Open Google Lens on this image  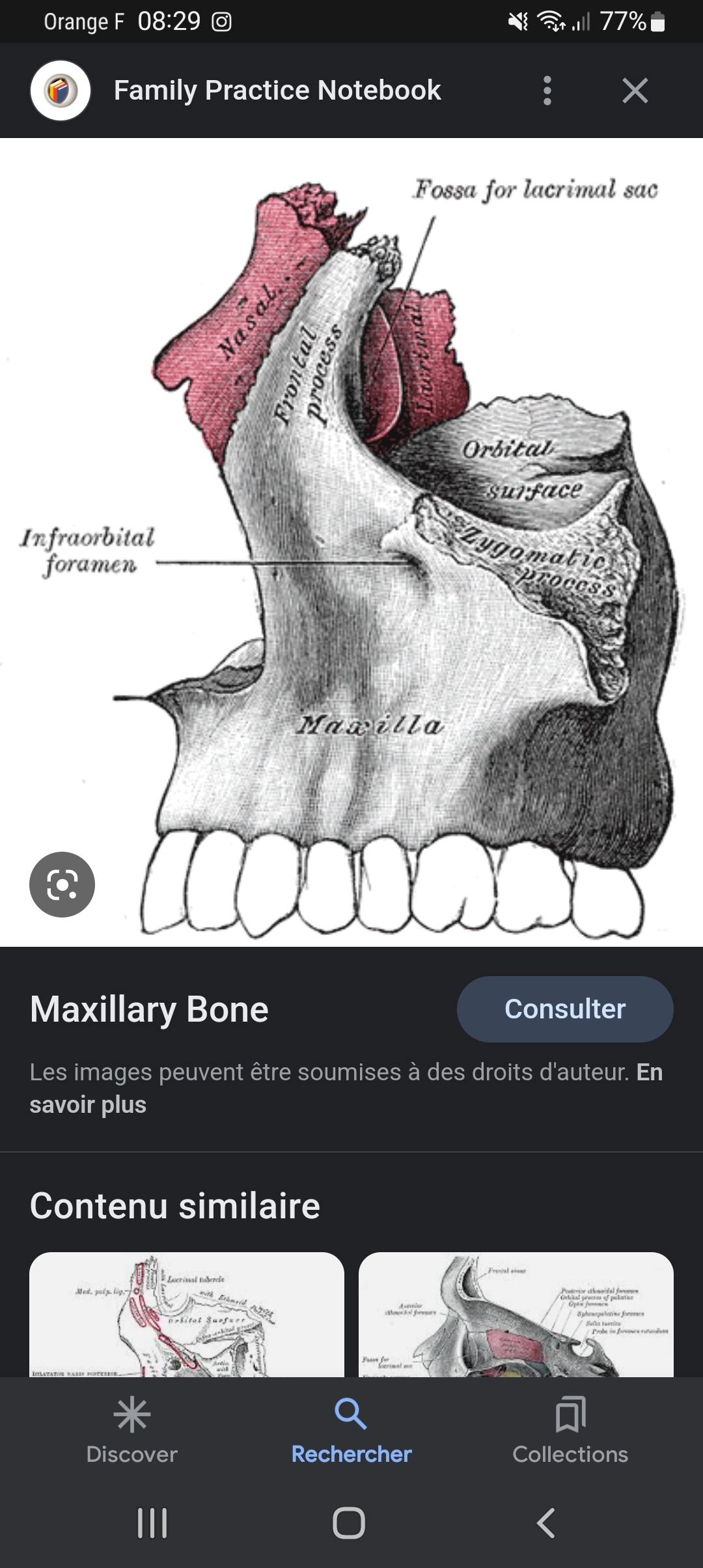(62, 884)
